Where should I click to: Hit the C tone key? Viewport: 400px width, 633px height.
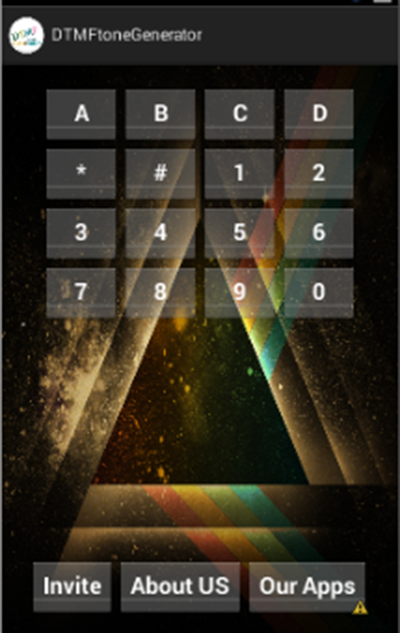pos(240,114)
